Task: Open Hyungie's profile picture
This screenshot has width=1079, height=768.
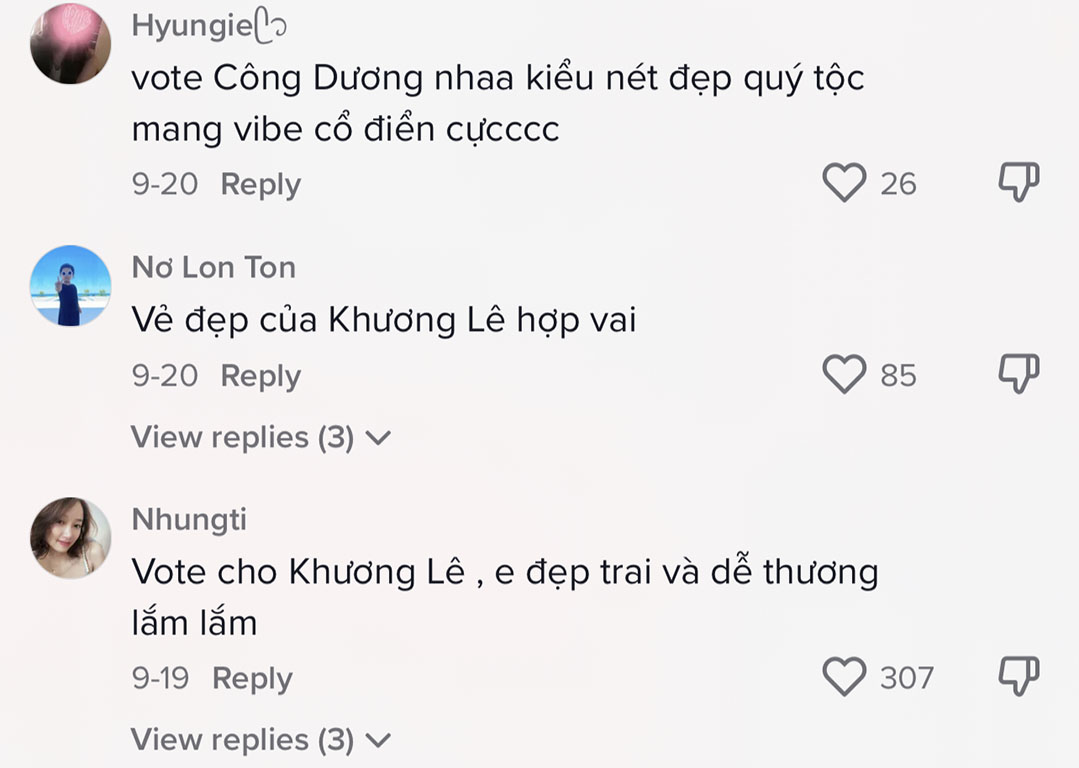Action: [x=70, y=43]
